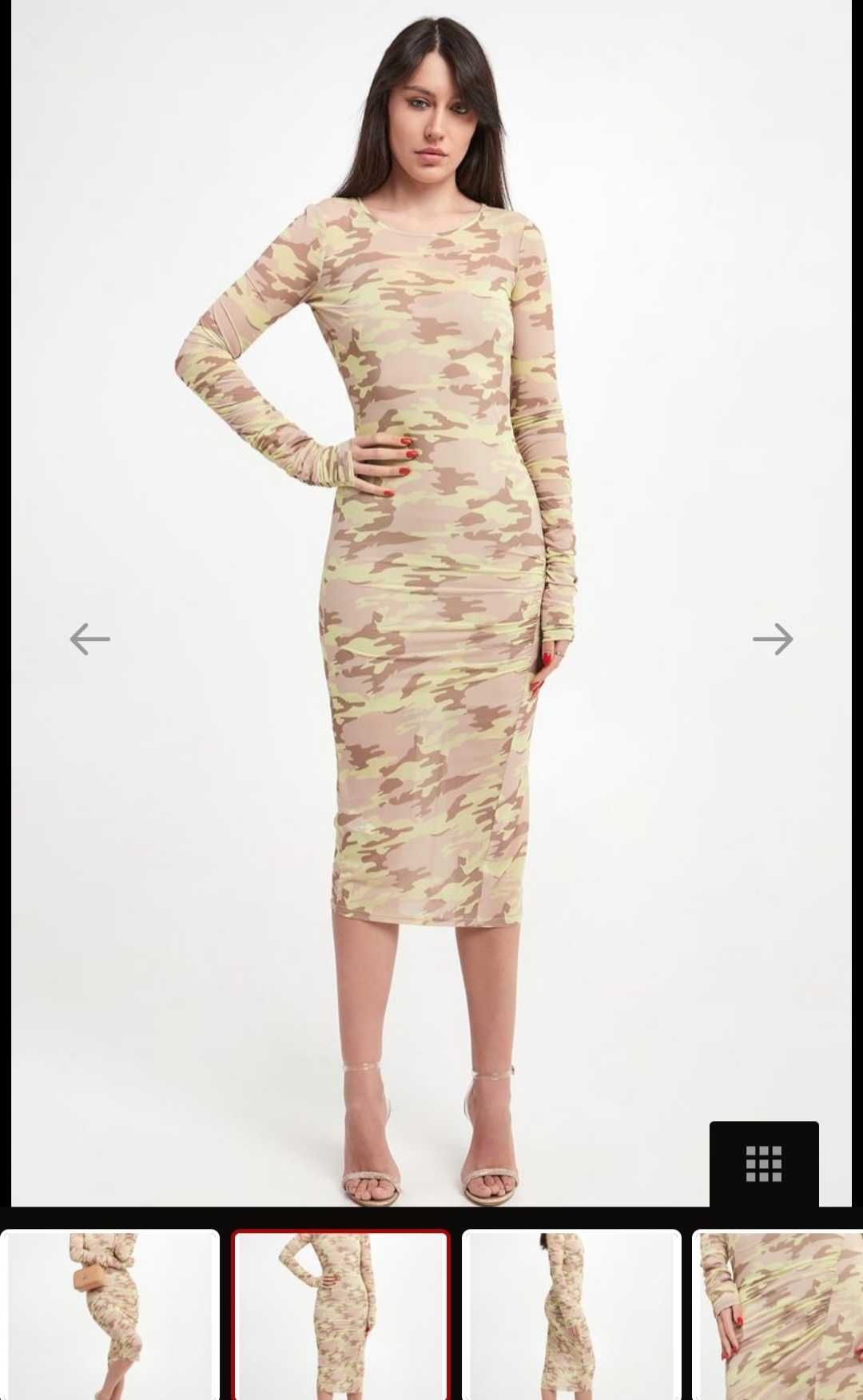Select the close-up fabric thumbnail

pos(779,1314)
